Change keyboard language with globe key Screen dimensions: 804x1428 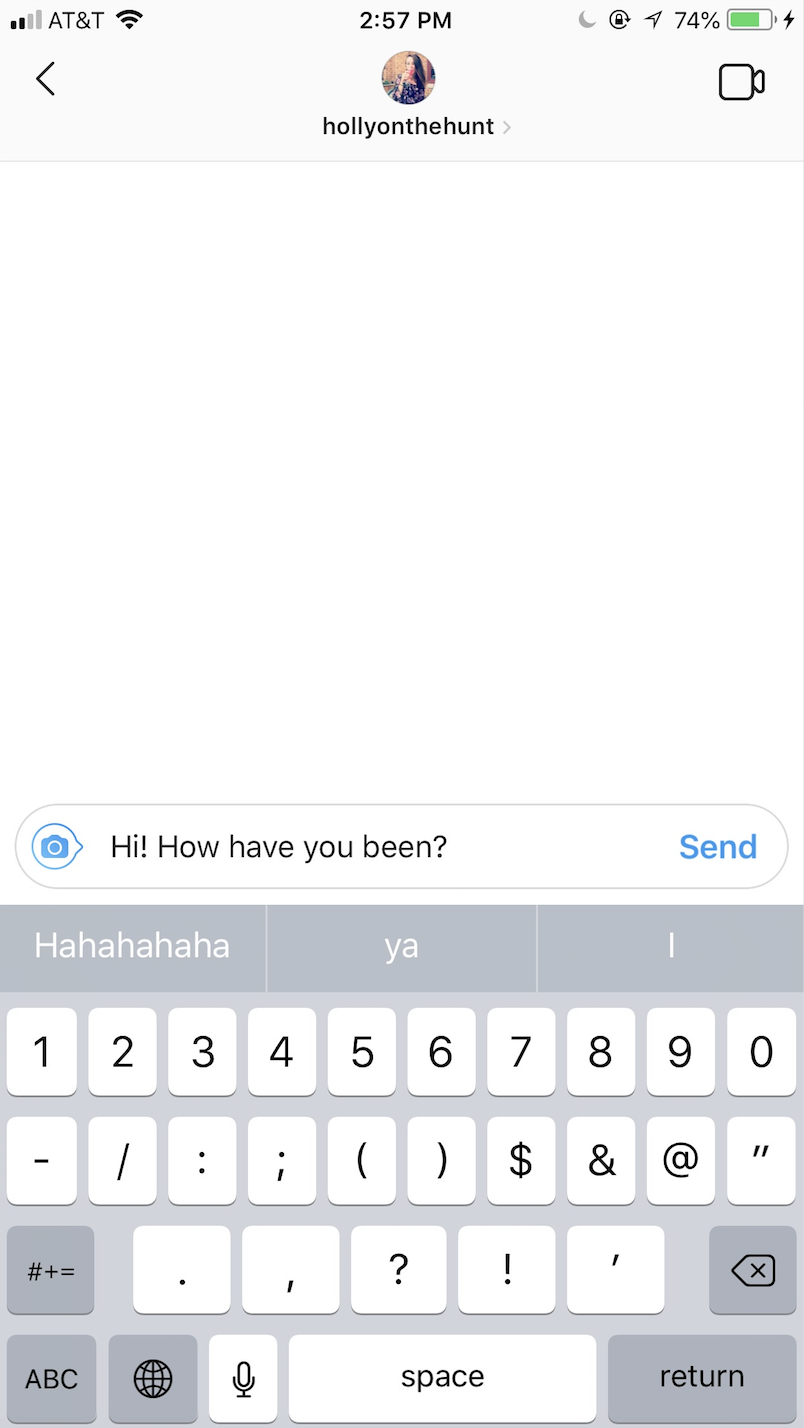tap(153, 1379)
